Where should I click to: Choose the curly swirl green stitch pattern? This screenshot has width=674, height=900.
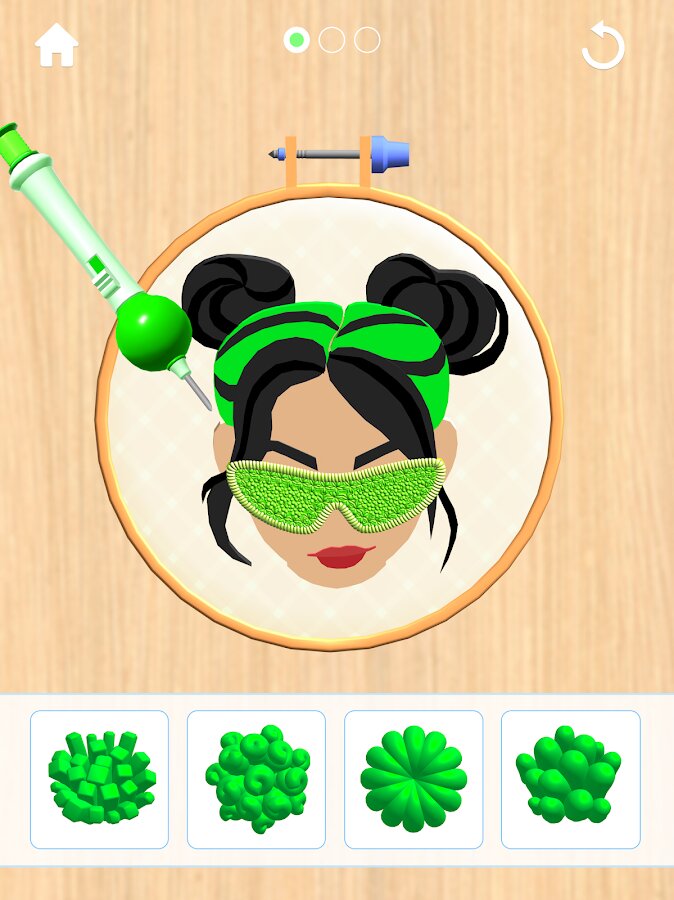coord(256,778)
